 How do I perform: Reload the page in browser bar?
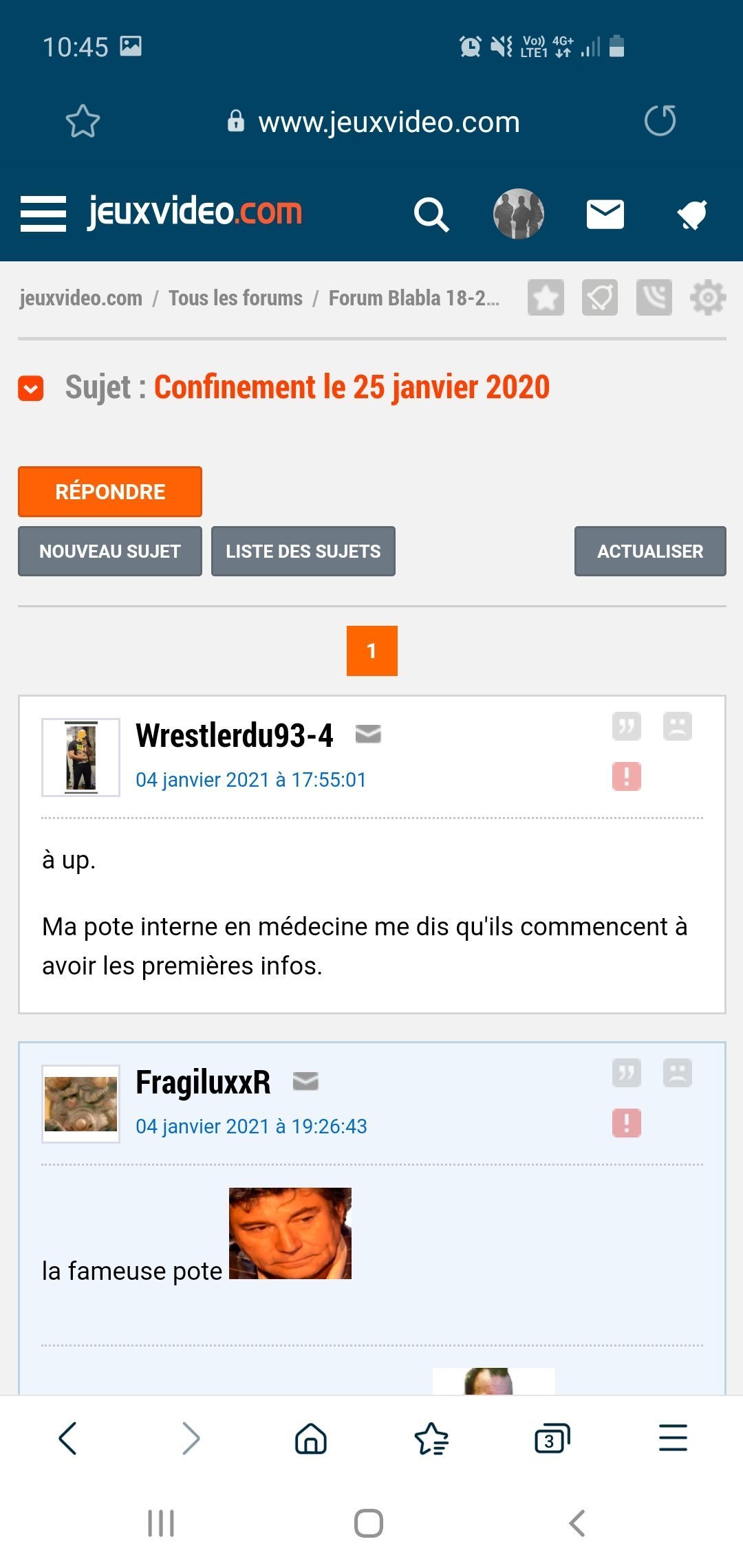click(660, 121)
